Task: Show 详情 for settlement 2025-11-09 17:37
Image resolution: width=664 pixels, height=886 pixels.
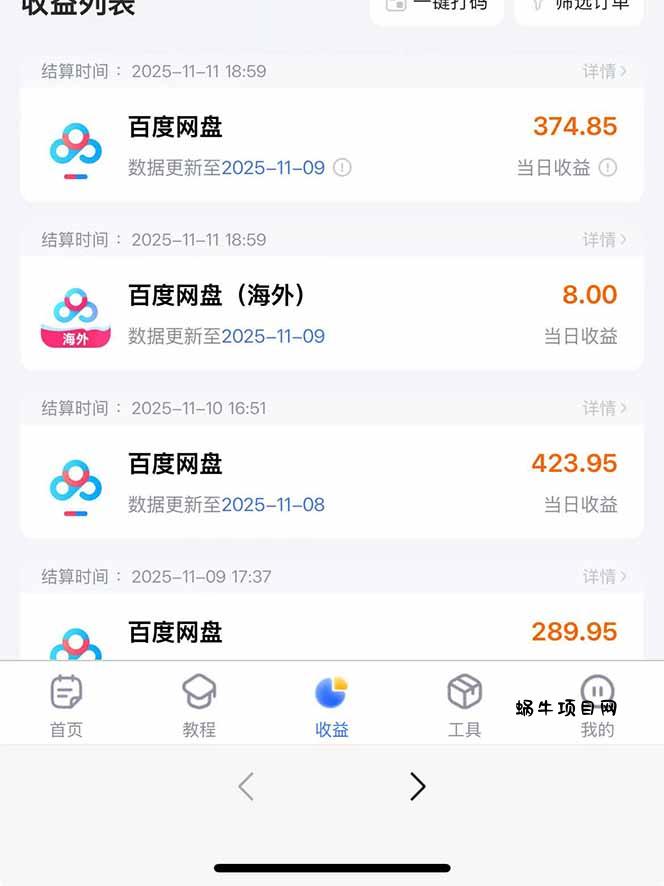Action: 604,577
